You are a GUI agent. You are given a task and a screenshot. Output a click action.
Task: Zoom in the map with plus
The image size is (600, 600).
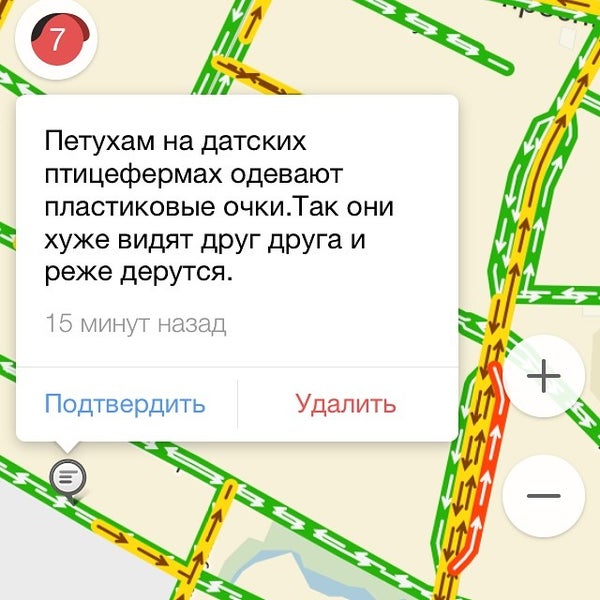pyautogui.click(x=543, y=377)
